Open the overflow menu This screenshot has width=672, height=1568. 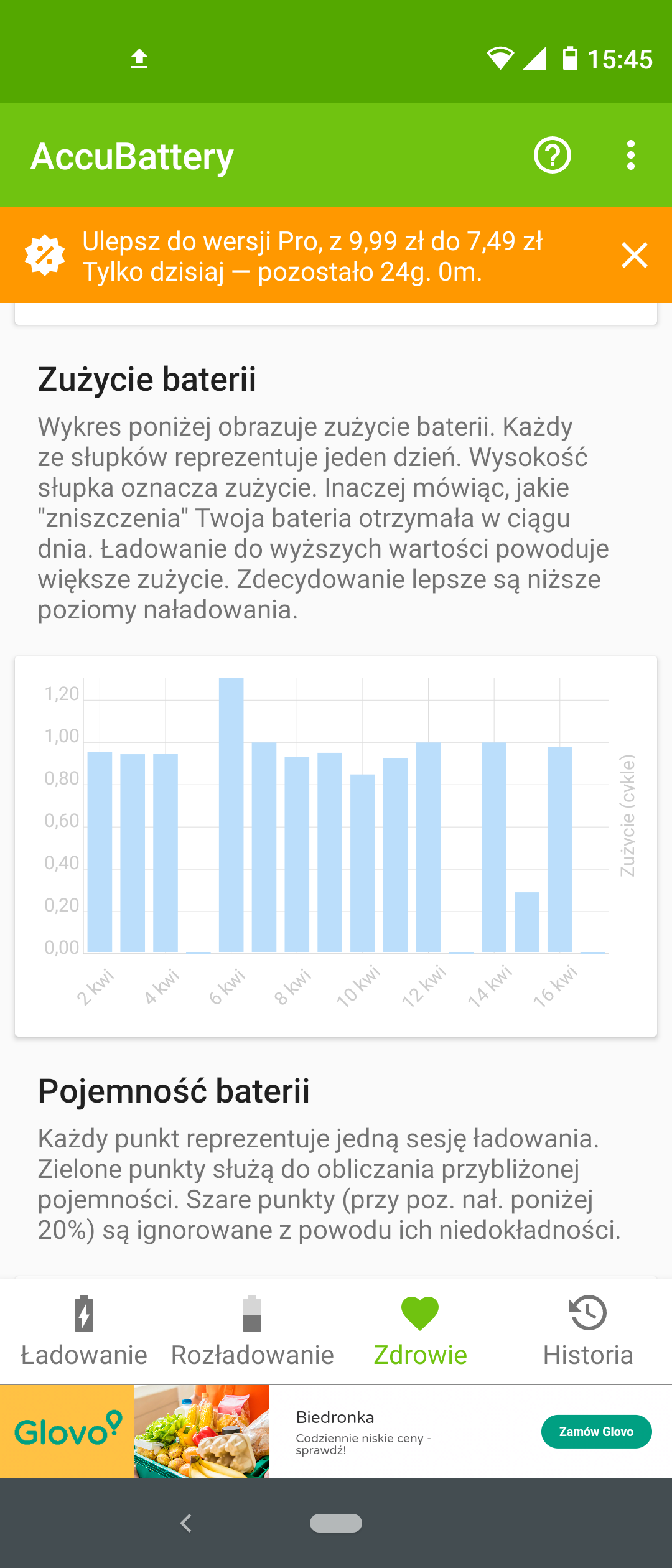(x=630, y=155)
